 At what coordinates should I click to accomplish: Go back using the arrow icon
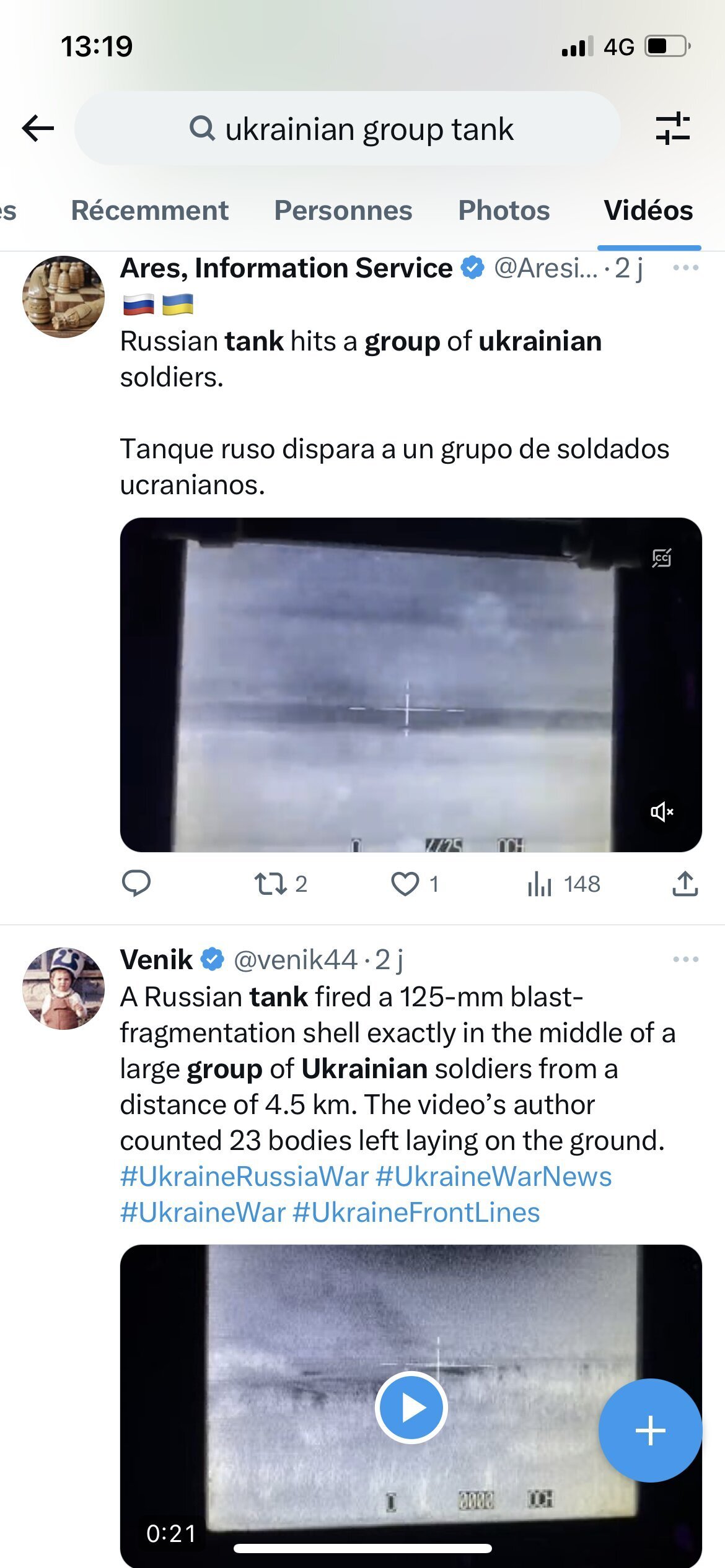[x=38, y=129]
